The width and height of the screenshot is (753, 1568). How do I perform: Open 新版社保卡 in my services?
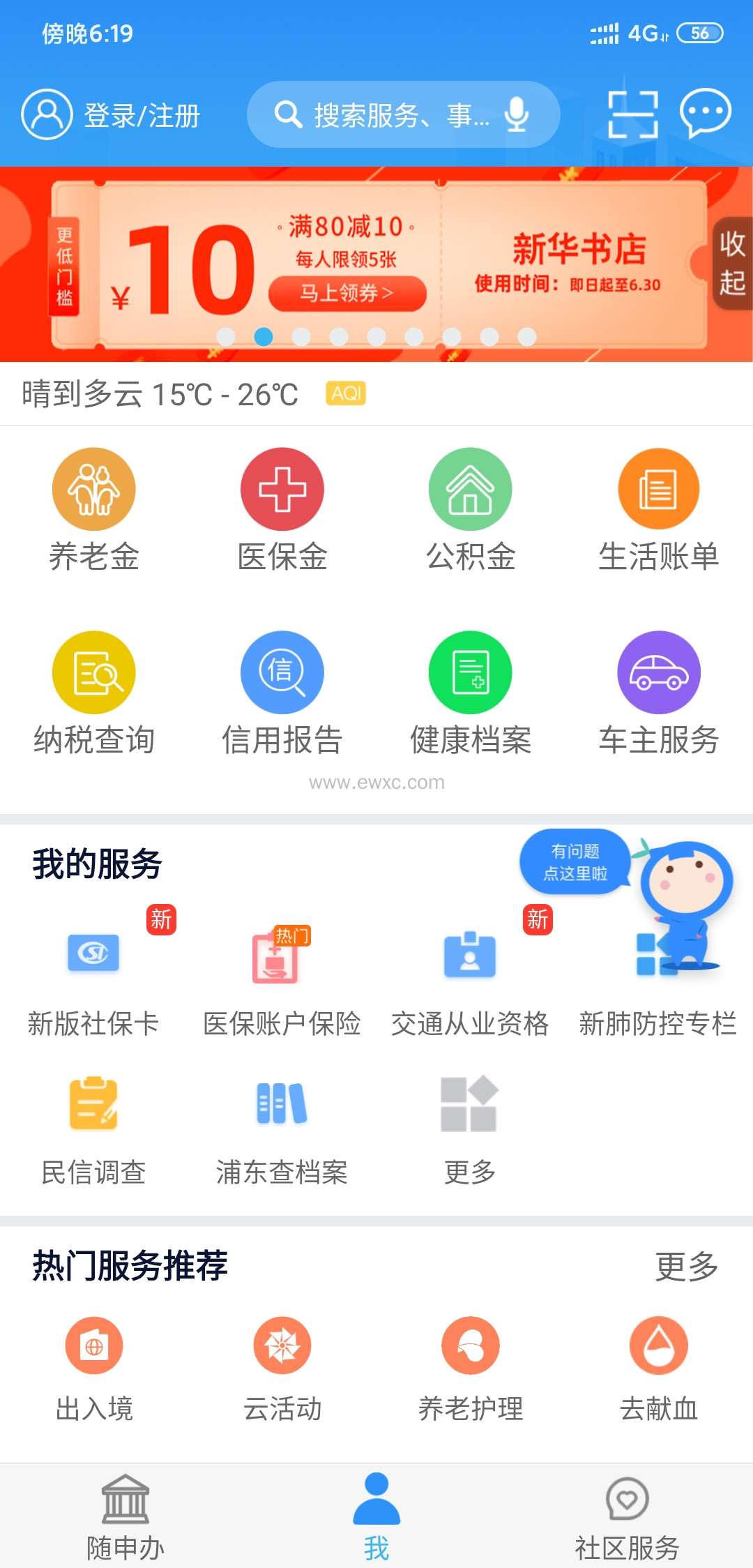tap(94, 977)
